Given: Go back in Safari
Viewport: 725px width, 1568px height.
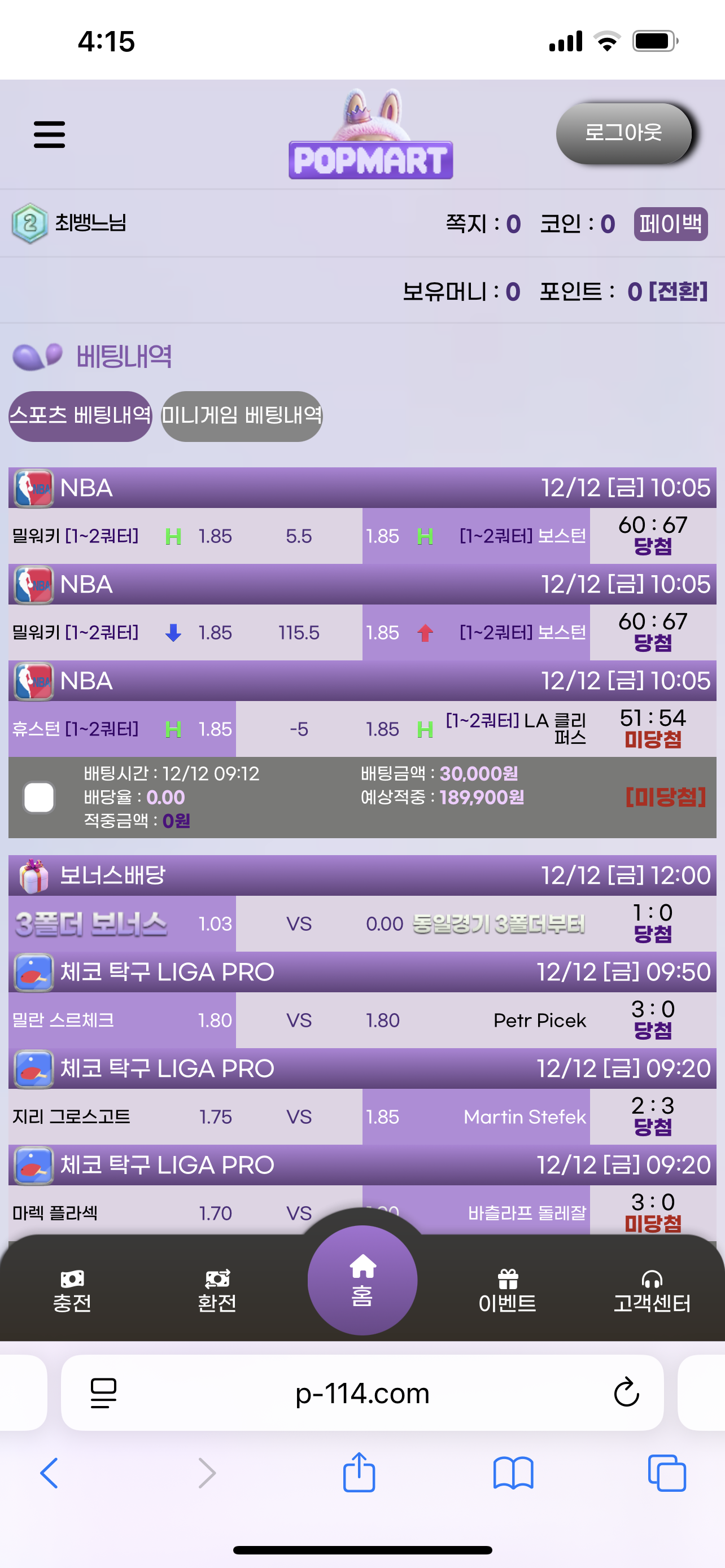Looking at the screenshot, I should point(49,1474).
